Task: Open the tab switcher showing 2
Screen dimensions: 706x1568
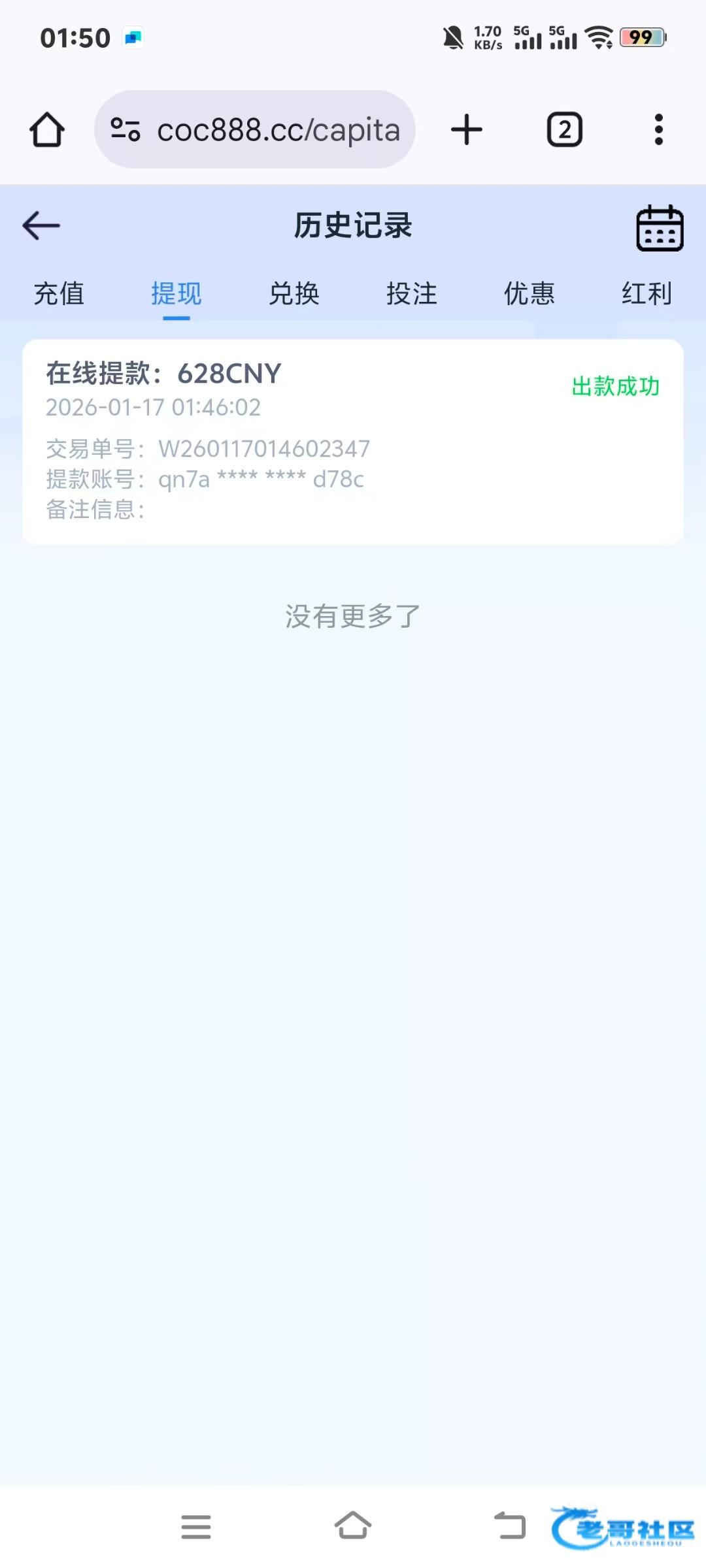Action: point(565,129)
